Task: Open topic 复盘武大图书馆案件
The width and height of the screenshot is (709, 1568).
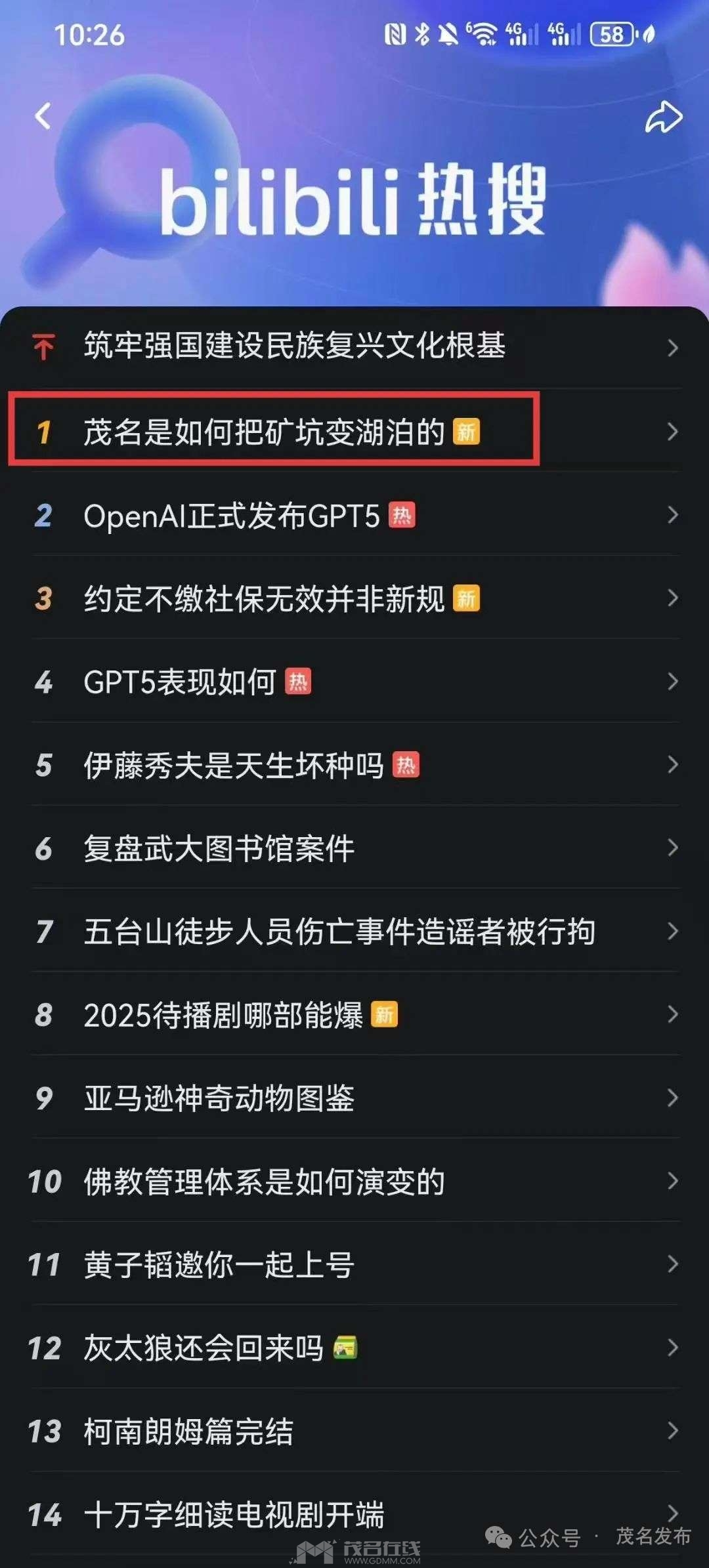Action: (x=219, y=849)
